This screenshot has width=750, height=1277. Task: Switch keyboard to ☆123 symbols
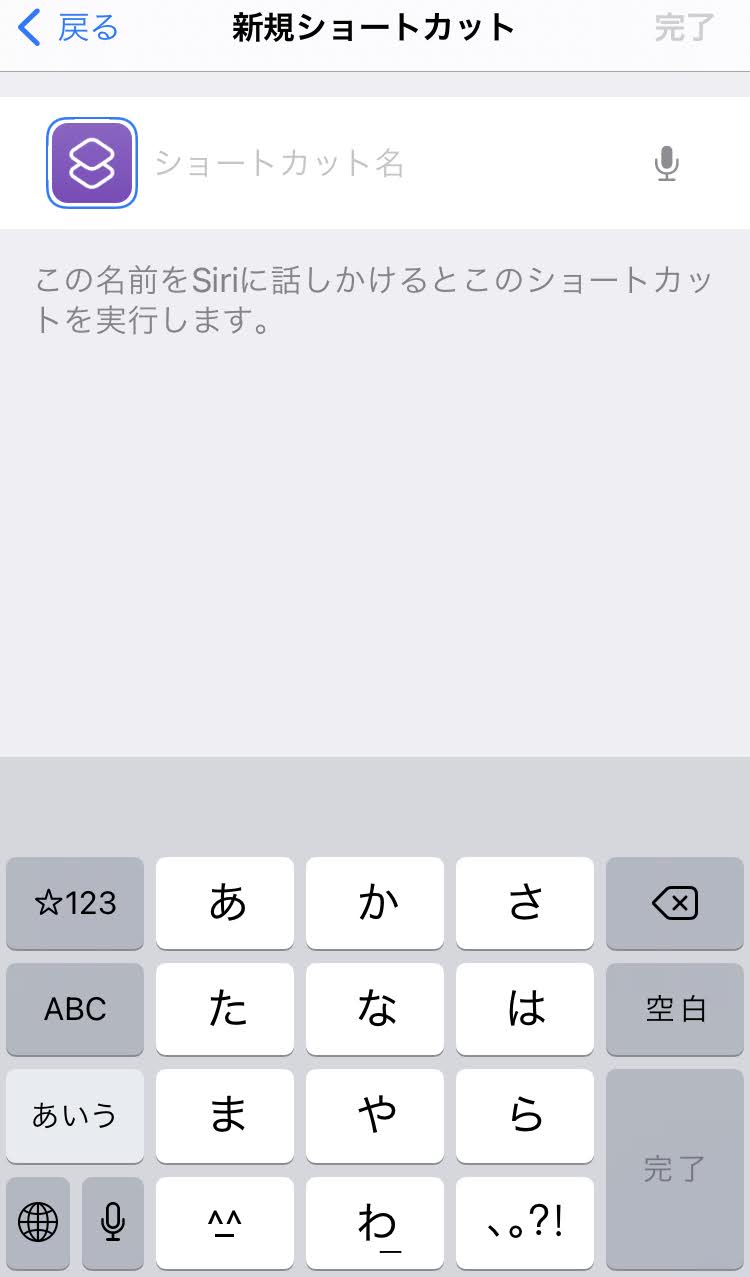[x=75, y=904]
